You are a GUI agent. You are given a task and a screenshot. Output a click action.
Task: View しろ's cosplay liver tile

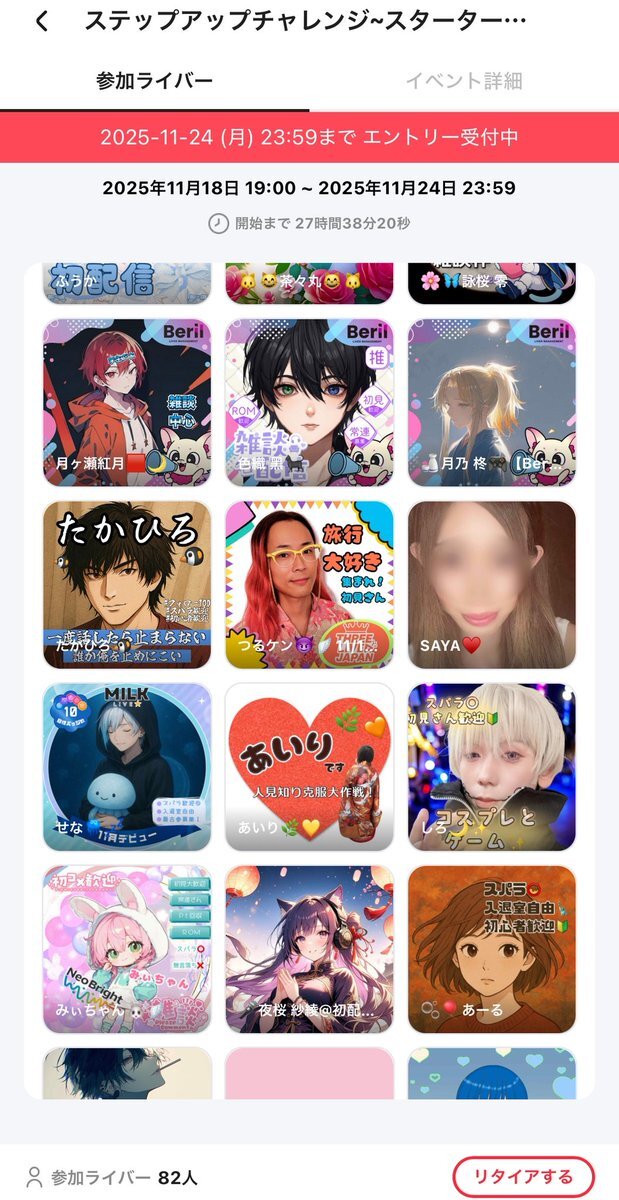[492, 767]
